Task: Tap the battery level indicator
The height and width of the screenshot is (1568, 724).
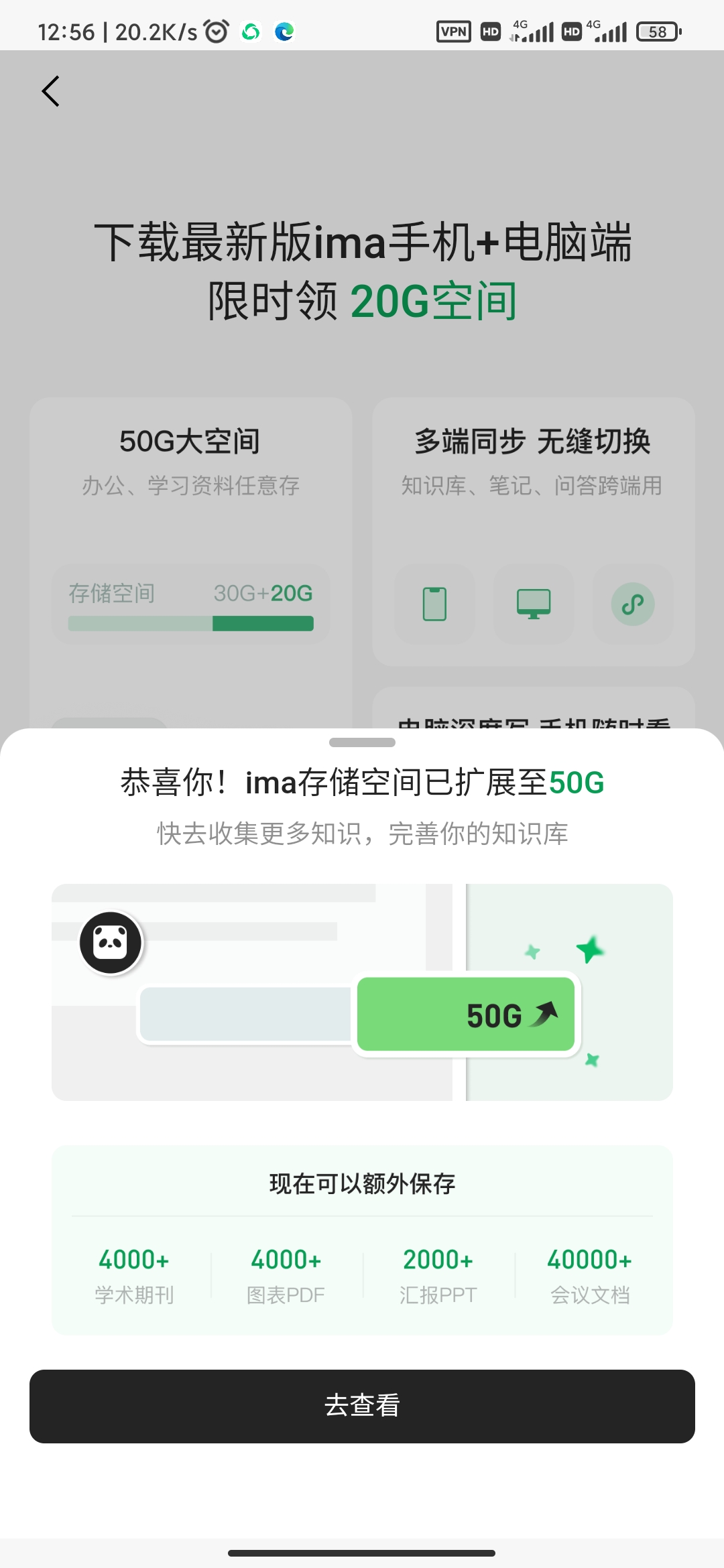Action: click(655, 31)
